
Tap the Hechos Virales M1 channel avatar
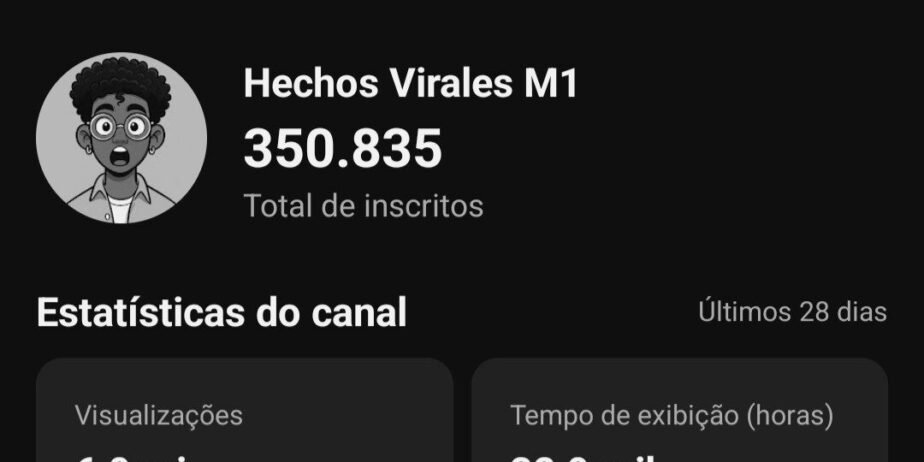(122, 138)
